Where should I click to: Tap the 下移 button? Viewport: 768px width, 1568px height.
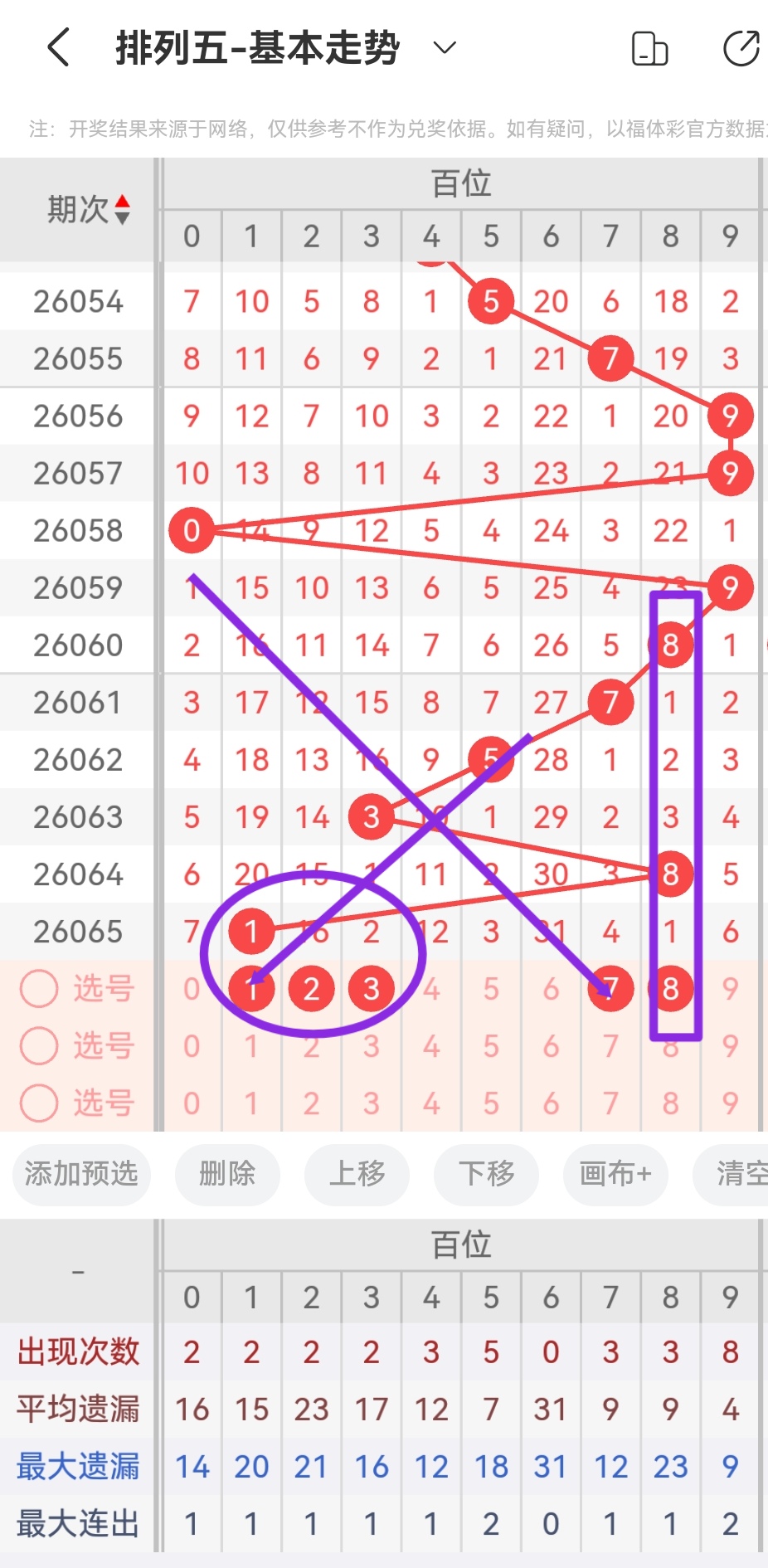tap(485, 1175)
